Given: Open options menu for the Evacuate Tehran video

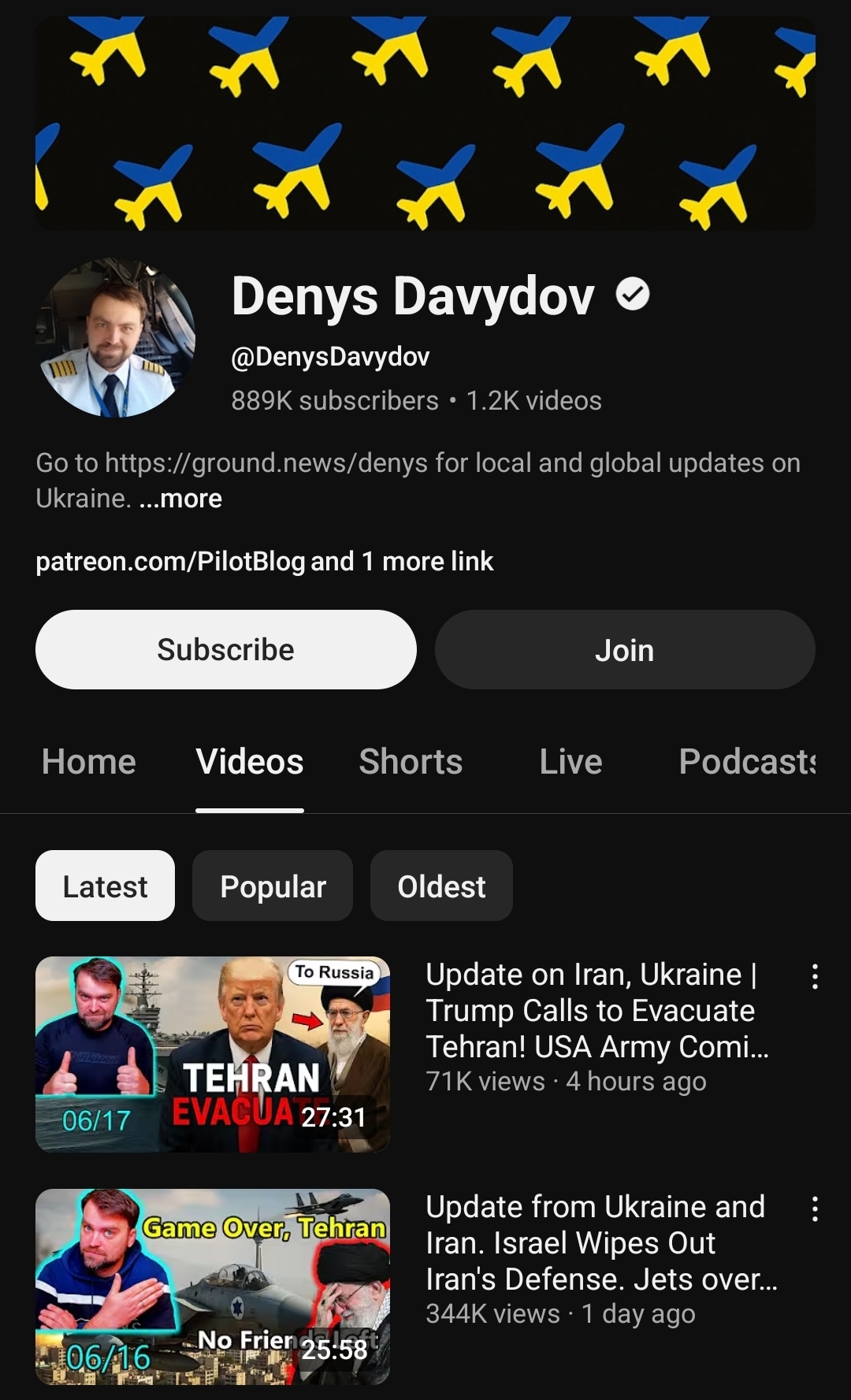Looking at the screenshot, I should click(815, 976).
